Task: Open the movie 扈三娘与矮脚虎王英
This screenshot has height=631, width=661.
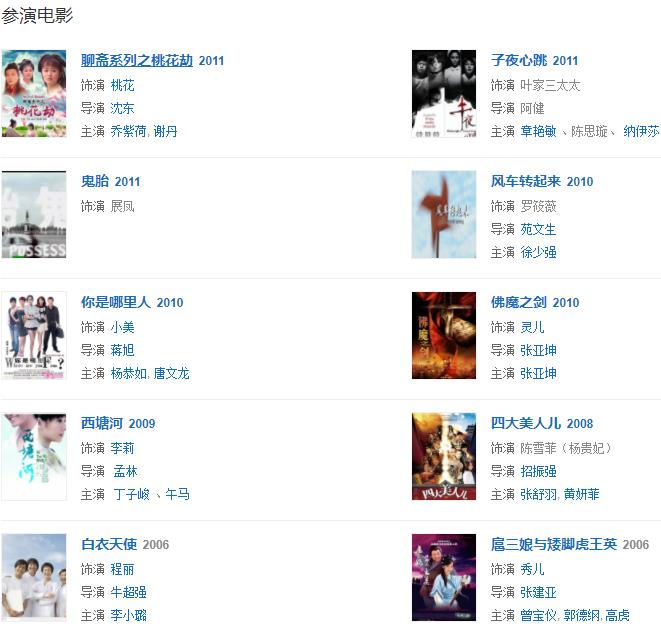Action: 554,545
